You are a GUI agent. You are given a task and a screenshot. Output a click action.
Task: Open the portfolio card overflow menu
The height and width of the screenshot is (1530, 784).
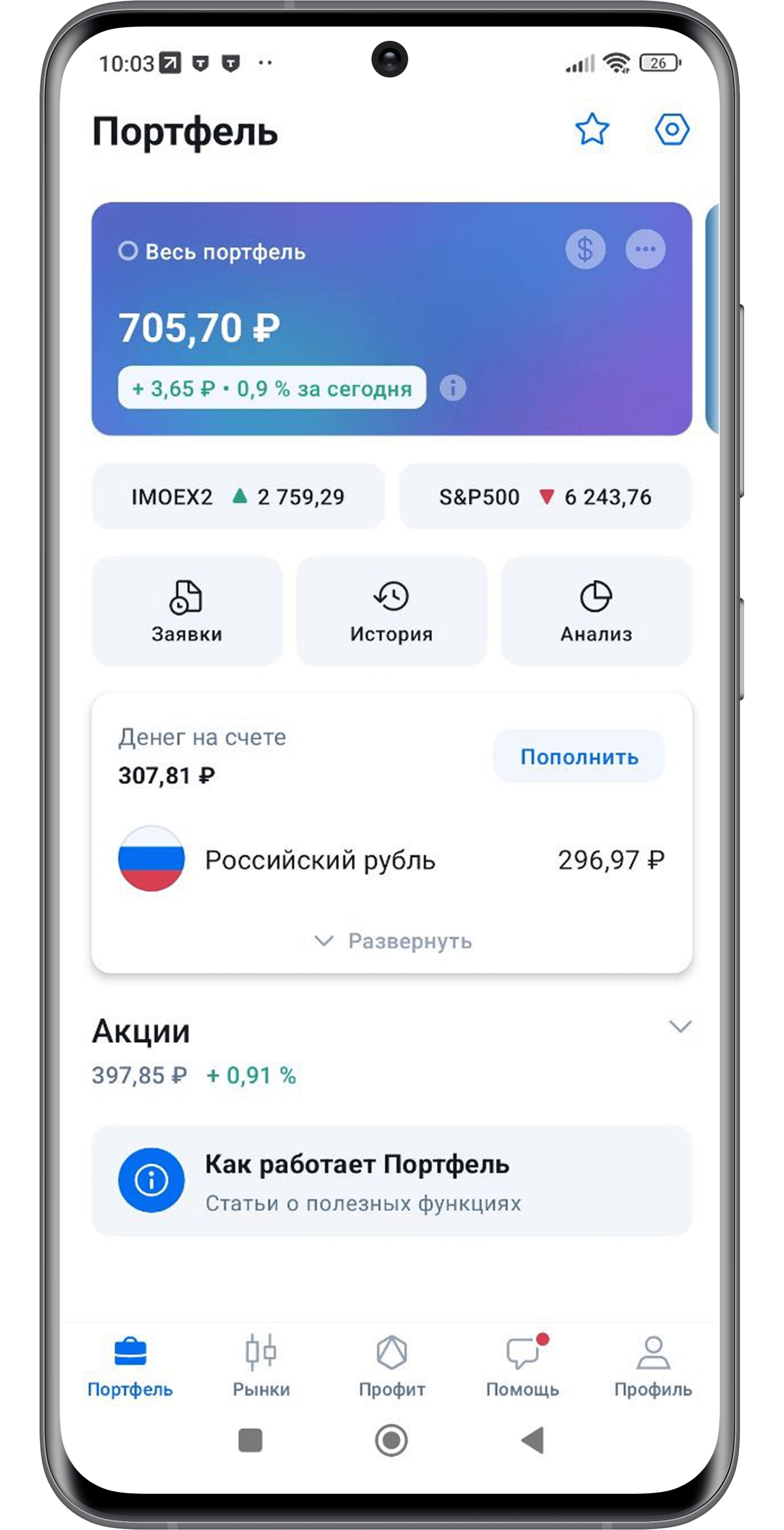click(x=645, y=250)
